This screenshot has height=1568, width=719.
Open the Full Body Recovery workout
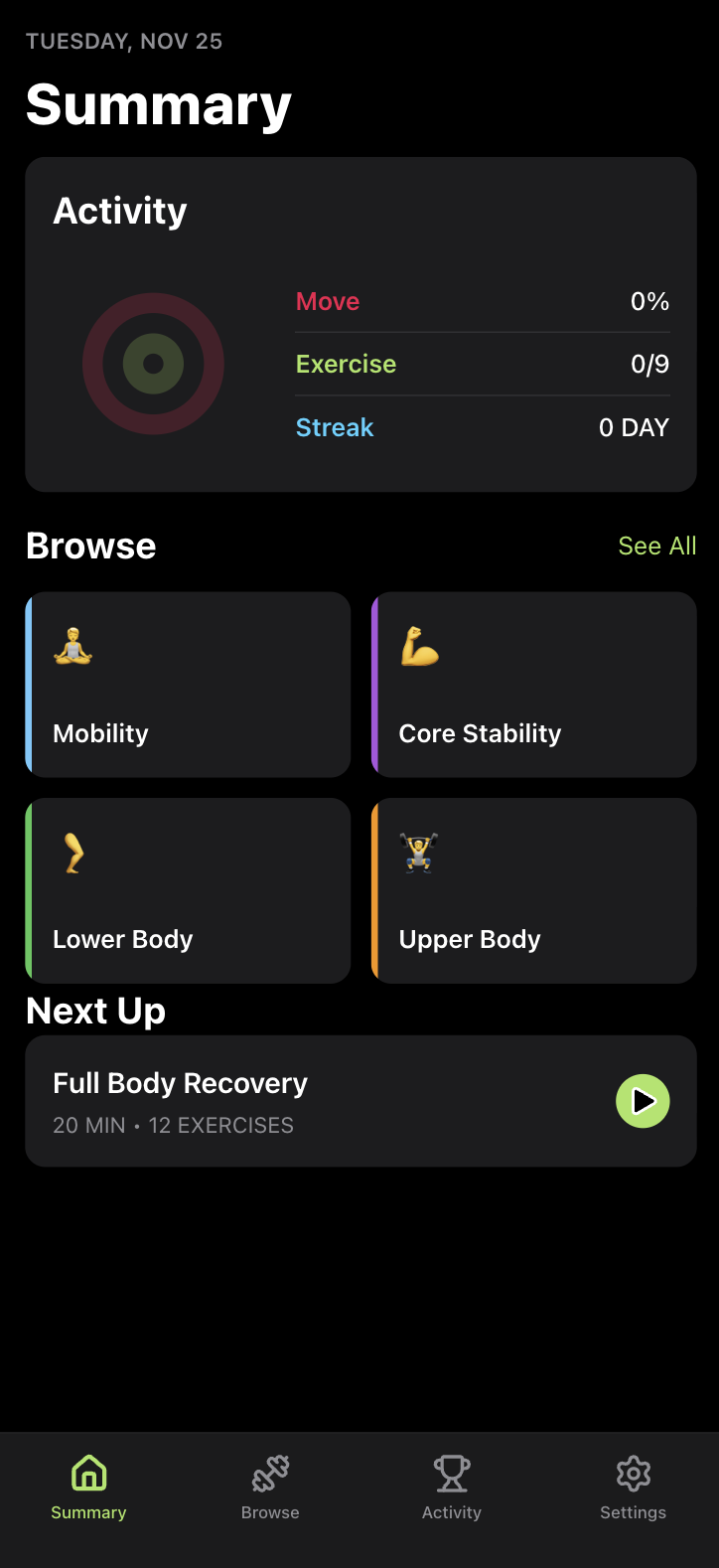(359, 1101)
